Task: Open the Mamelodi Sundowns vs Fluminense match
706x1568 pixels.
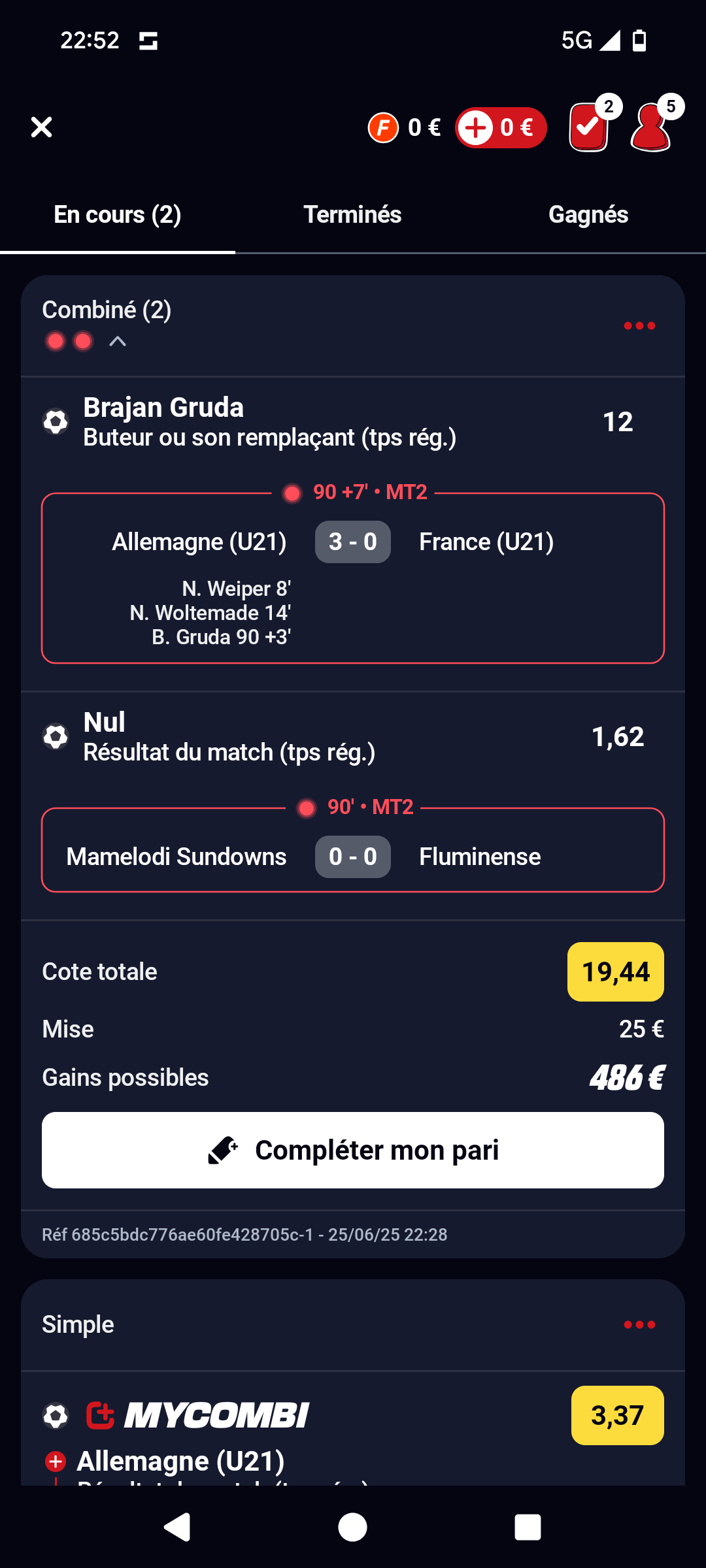Action: click(353, 850)
